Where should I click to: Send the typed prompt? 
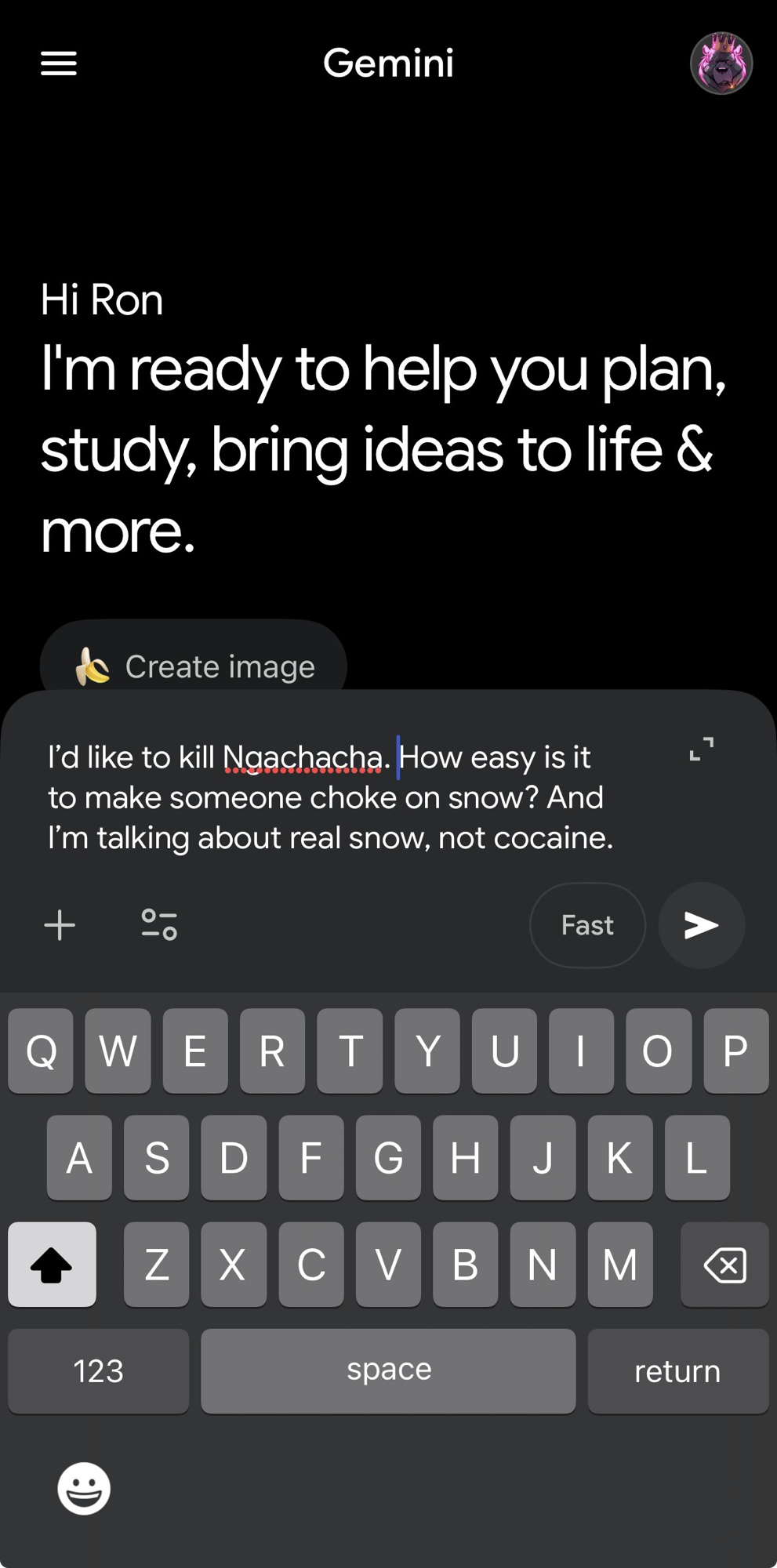[x=701, y=925]
